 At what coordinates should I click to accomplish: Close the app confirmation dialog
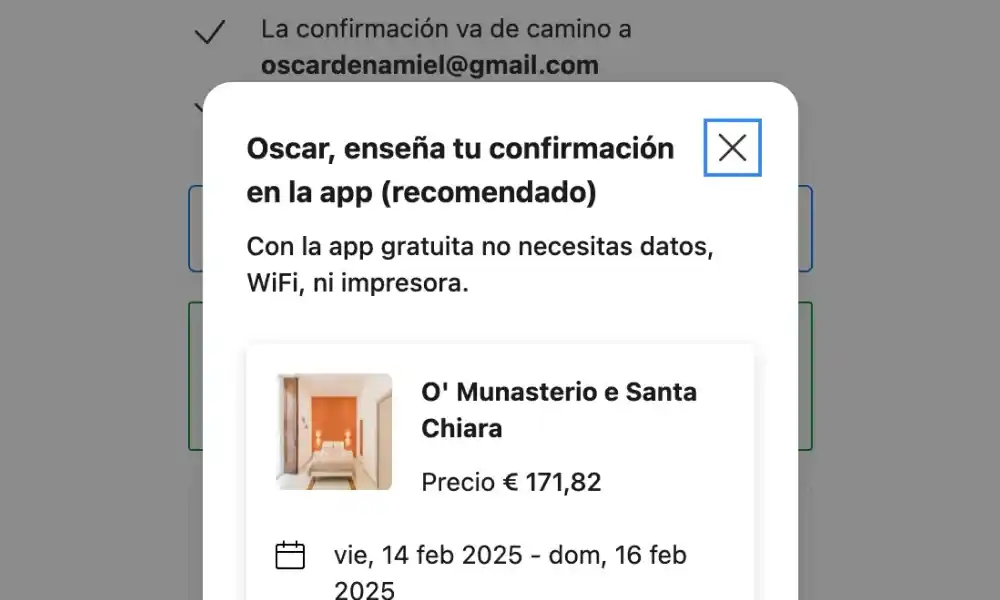[x=732, y=148]
